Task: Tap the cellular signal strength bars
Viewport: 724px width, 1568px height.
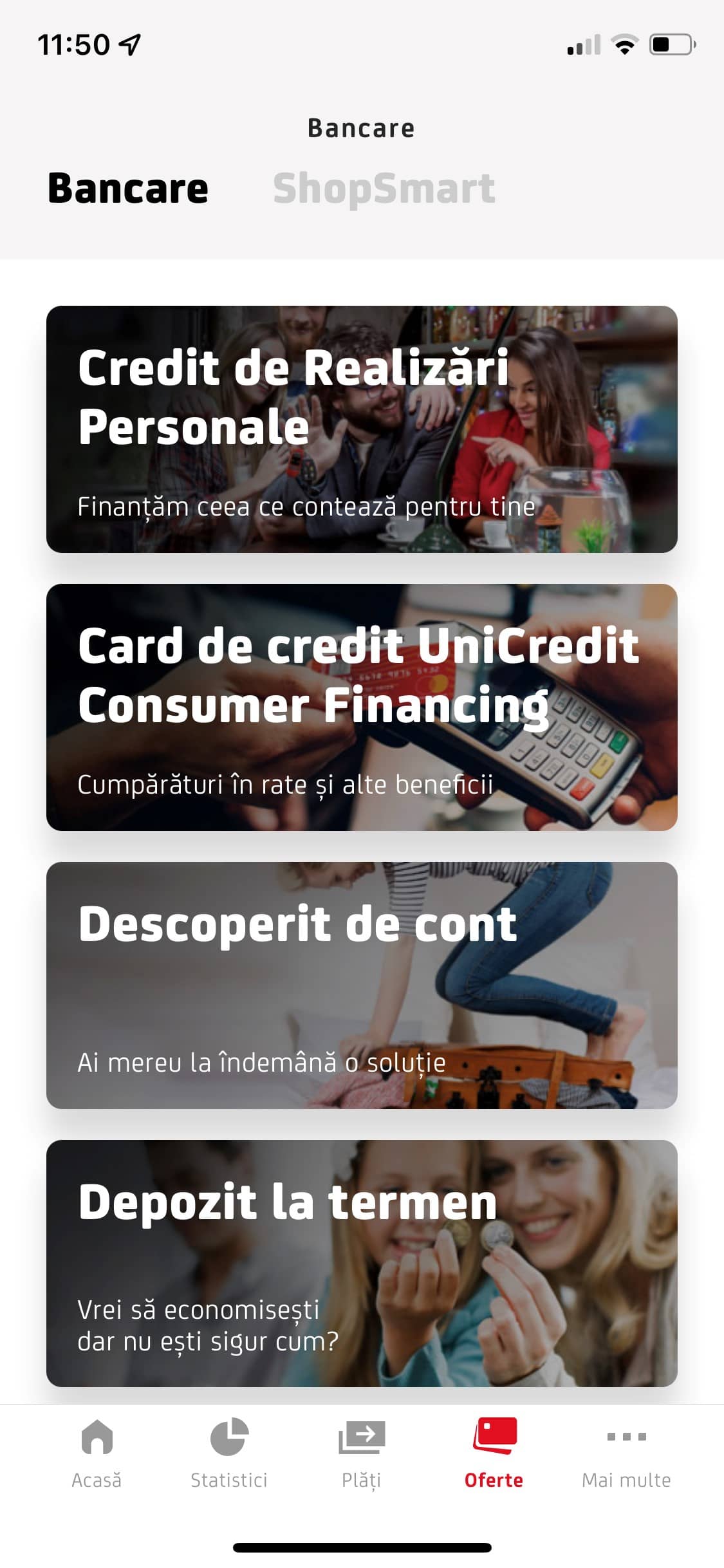Action: [584, 43]
